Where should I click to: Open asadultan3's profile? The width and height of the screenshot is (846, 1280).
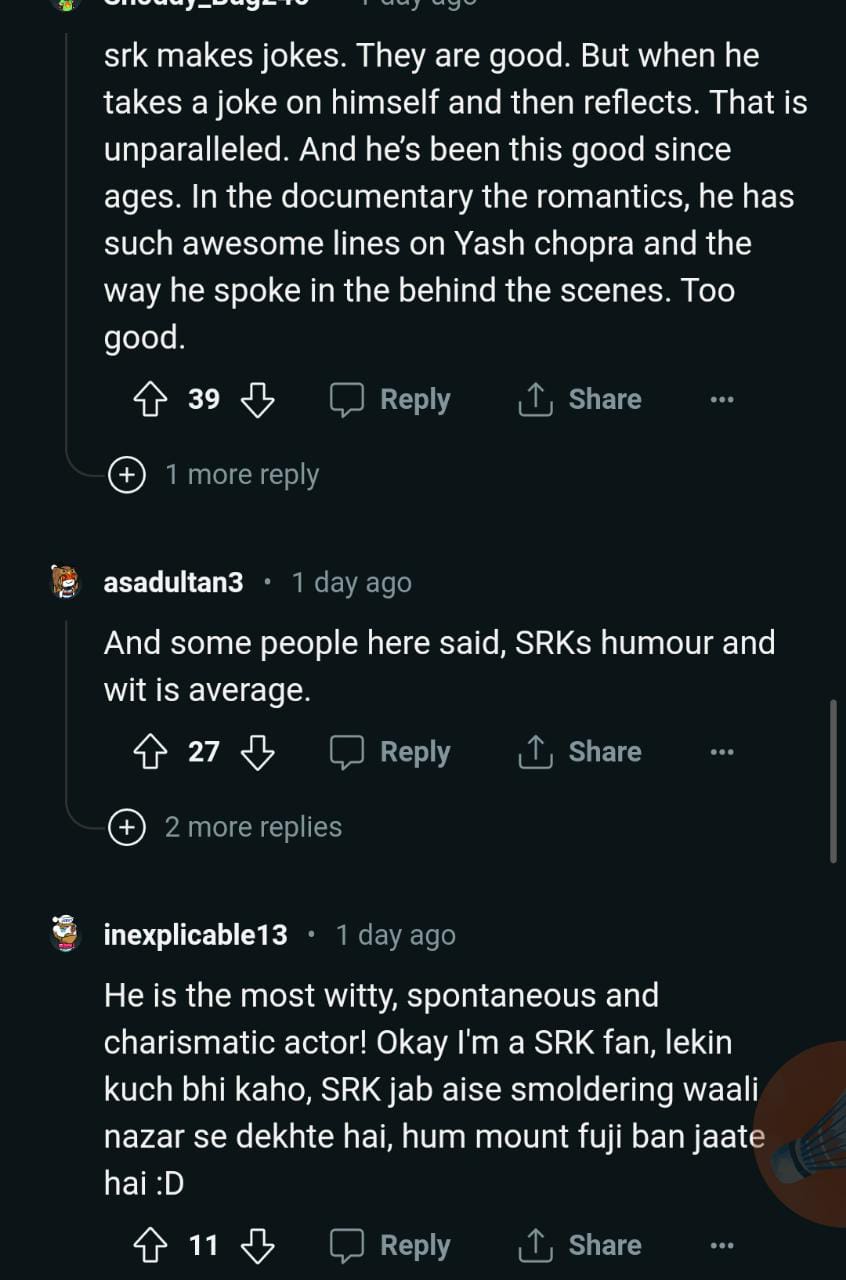[x=173, y=582]
